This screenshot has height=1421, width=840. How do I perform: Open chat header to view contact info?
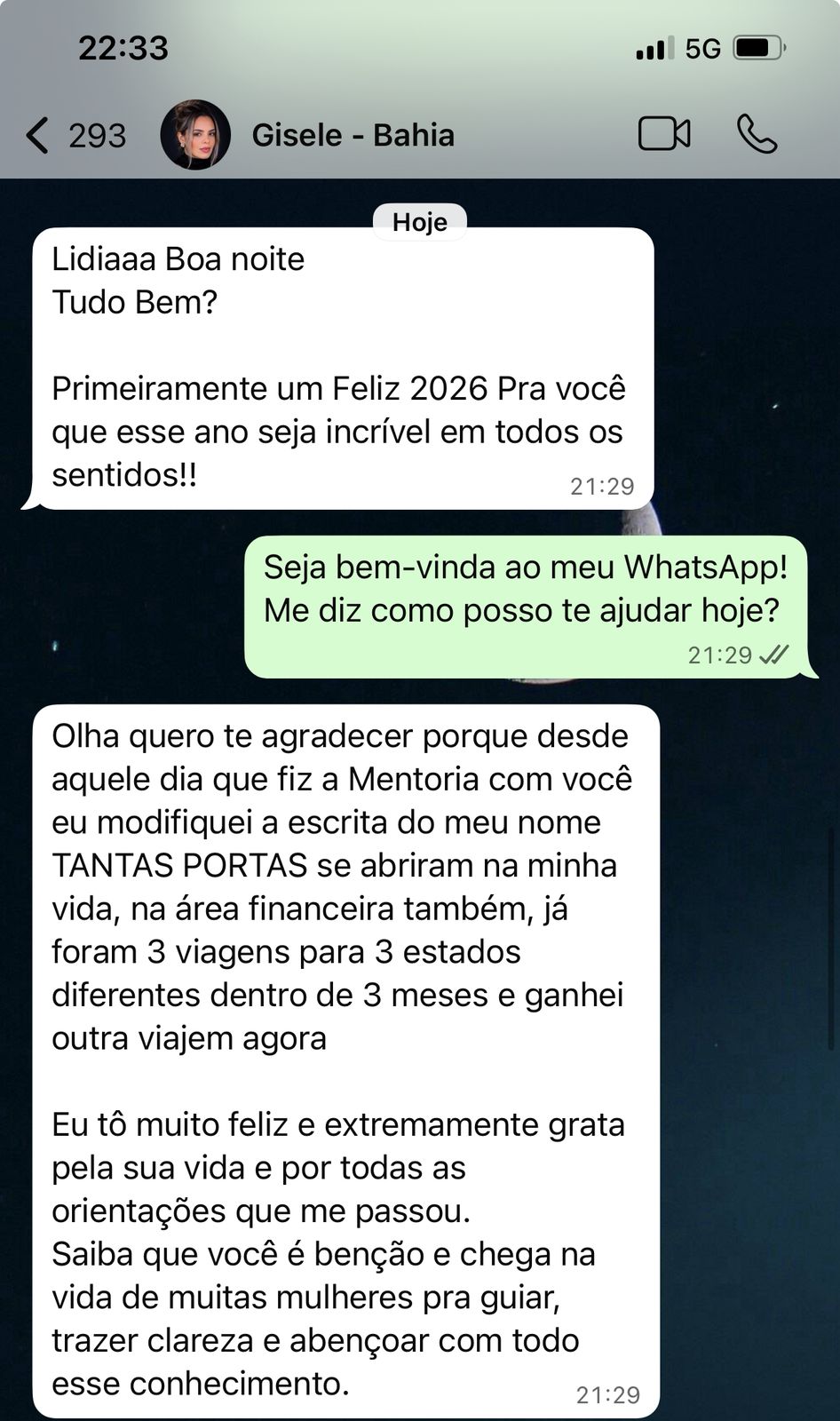click(x=352, y=135)
